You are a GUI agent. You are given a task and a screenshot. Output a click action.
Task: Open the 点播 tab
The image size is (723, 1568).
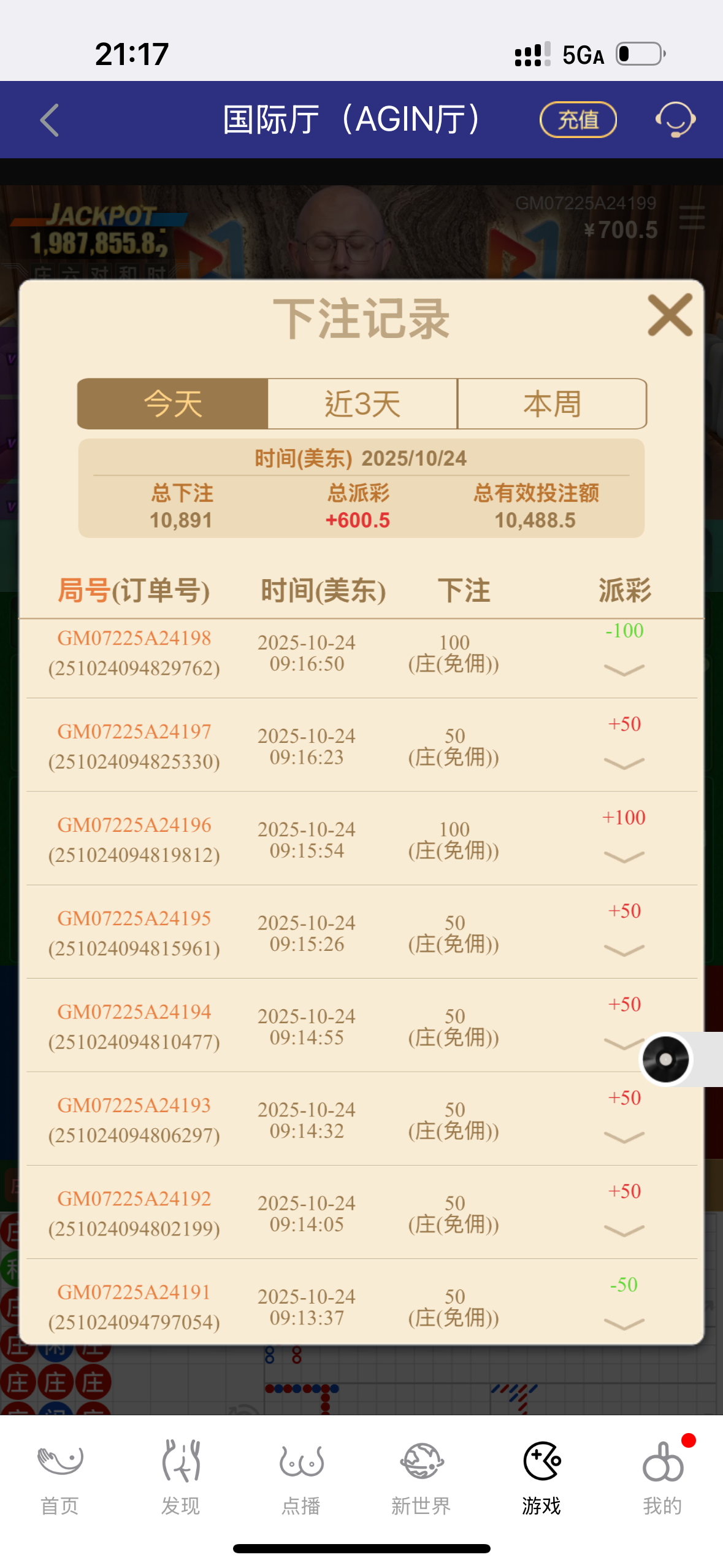[x=300, y=1476]
